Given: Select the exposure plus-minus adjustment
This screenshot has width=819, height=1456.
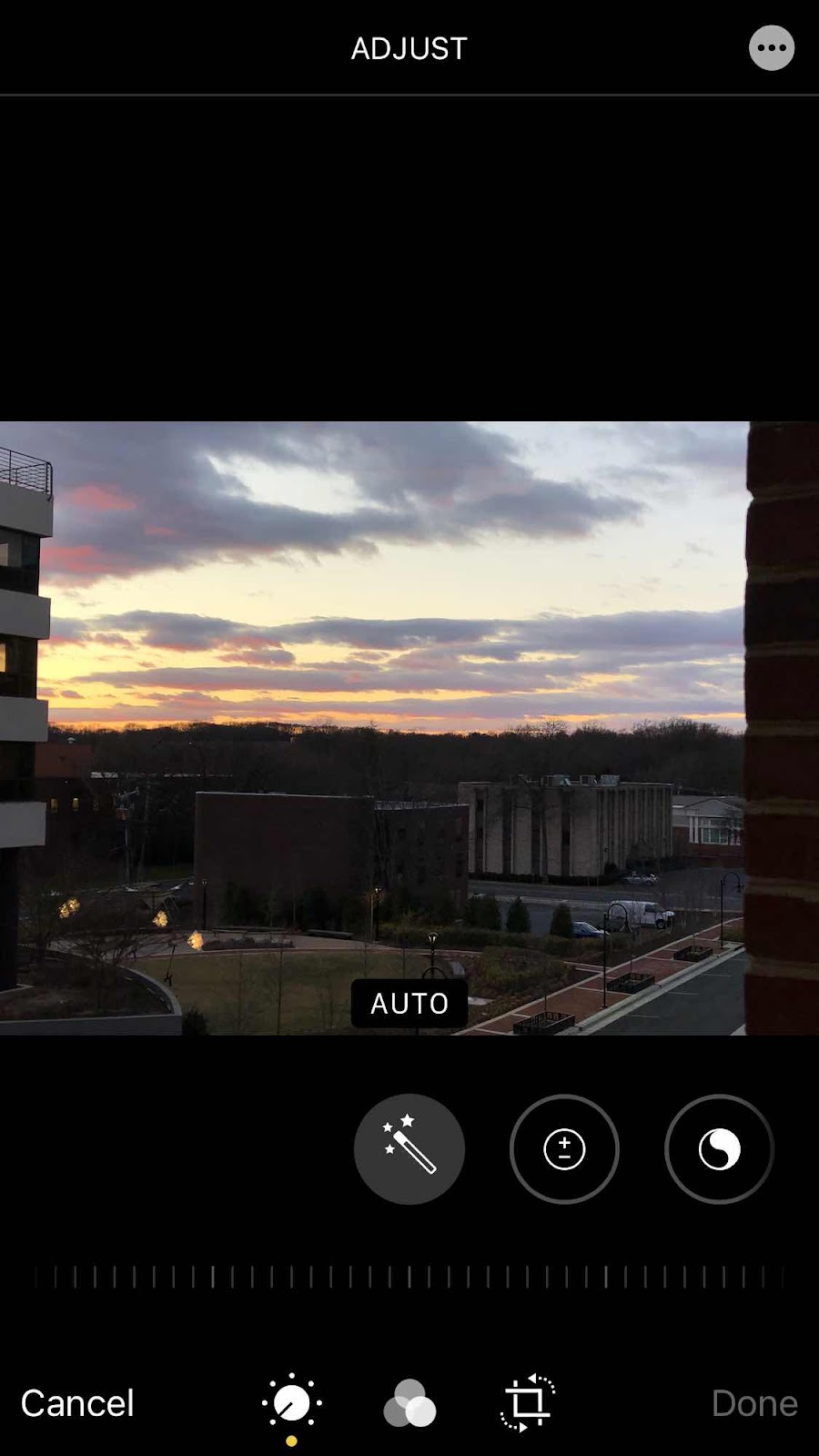Looking at the screenshot, I should click(x=564, y=1148).
